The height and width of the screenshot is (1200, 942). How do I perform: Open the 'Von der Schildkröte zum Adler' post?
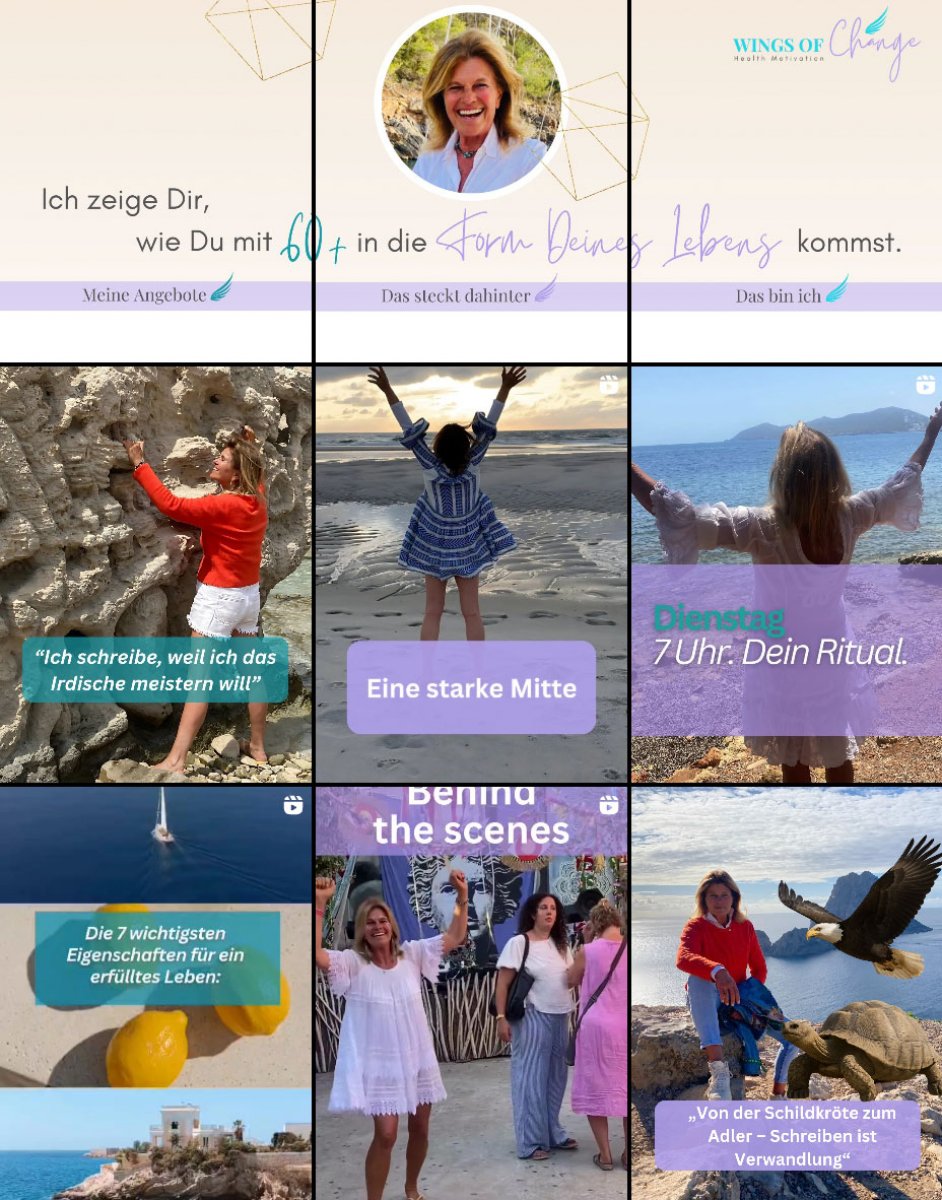[786, 992]
